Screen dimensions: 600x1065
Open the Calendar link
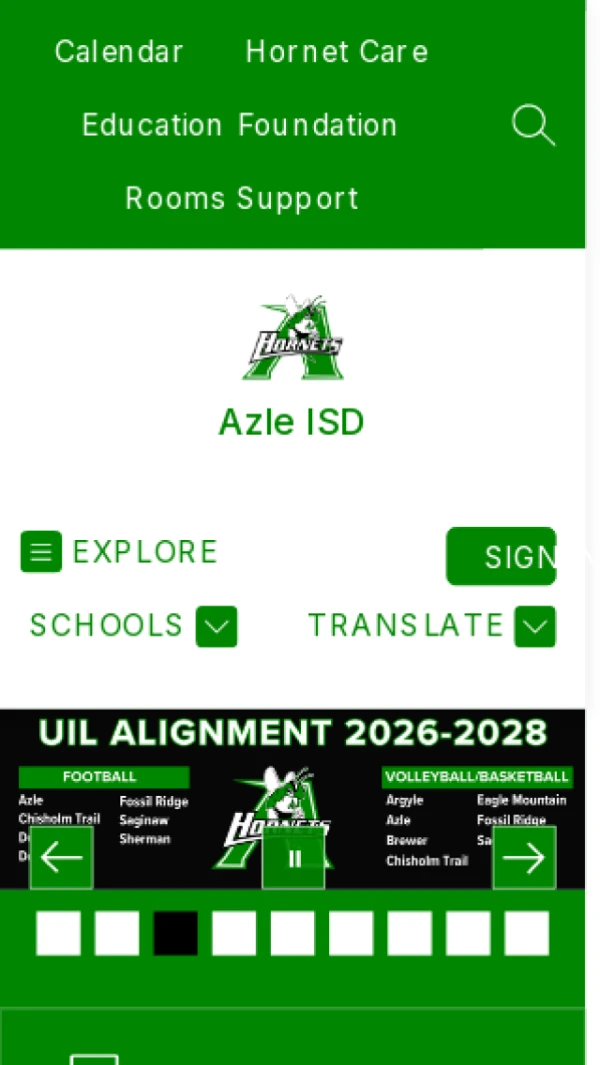[x=119, y=52]
